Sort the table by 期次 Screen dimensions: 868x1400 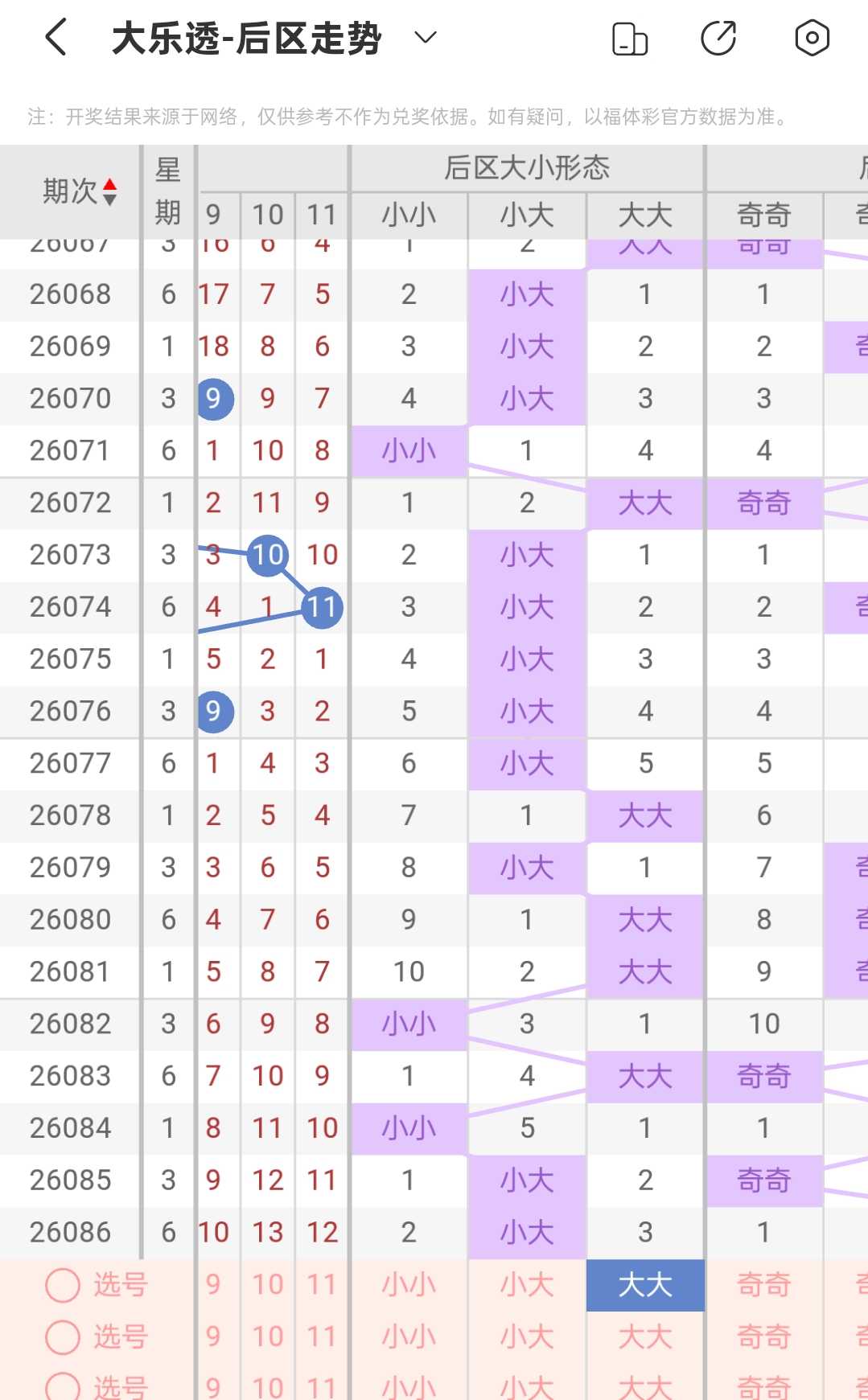tap(80, 191)
